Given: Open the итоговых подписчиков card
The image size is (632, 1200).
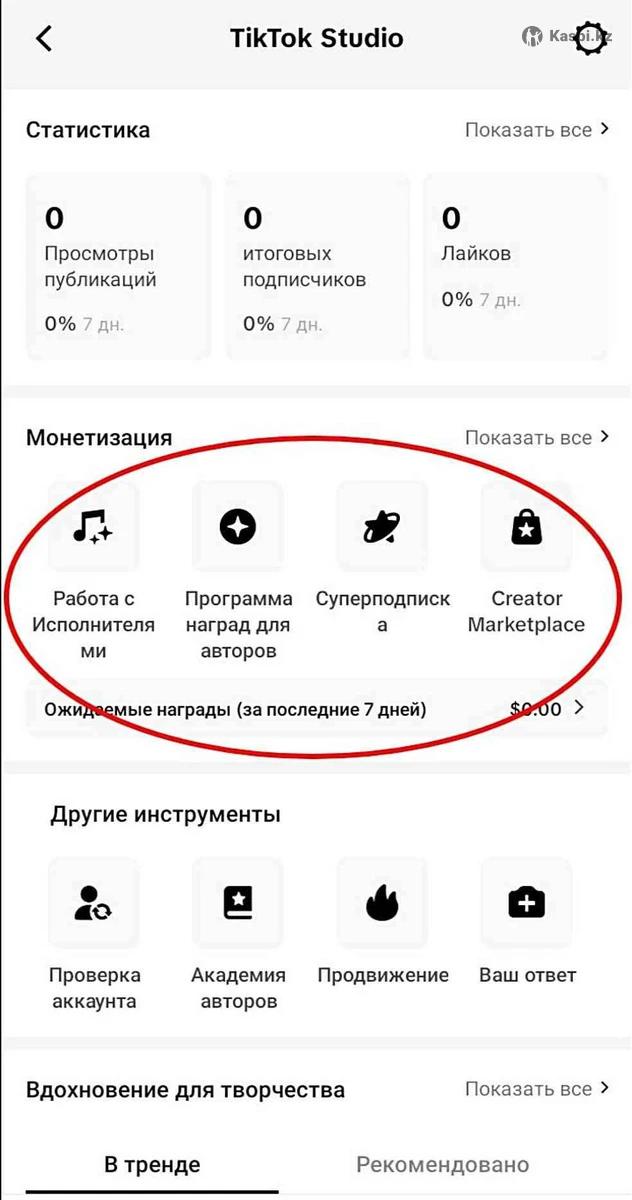Looking at the screenshot, I should click(x=316, y=266).
